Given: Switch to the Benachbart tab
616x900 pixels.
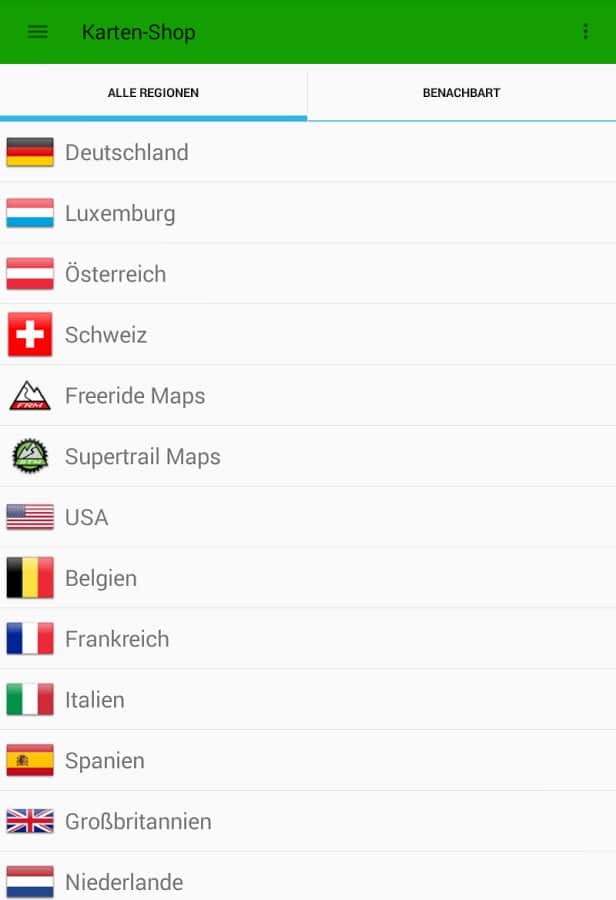Looking at the screenshot, I should pyautogui.click(x=461, y=93).
